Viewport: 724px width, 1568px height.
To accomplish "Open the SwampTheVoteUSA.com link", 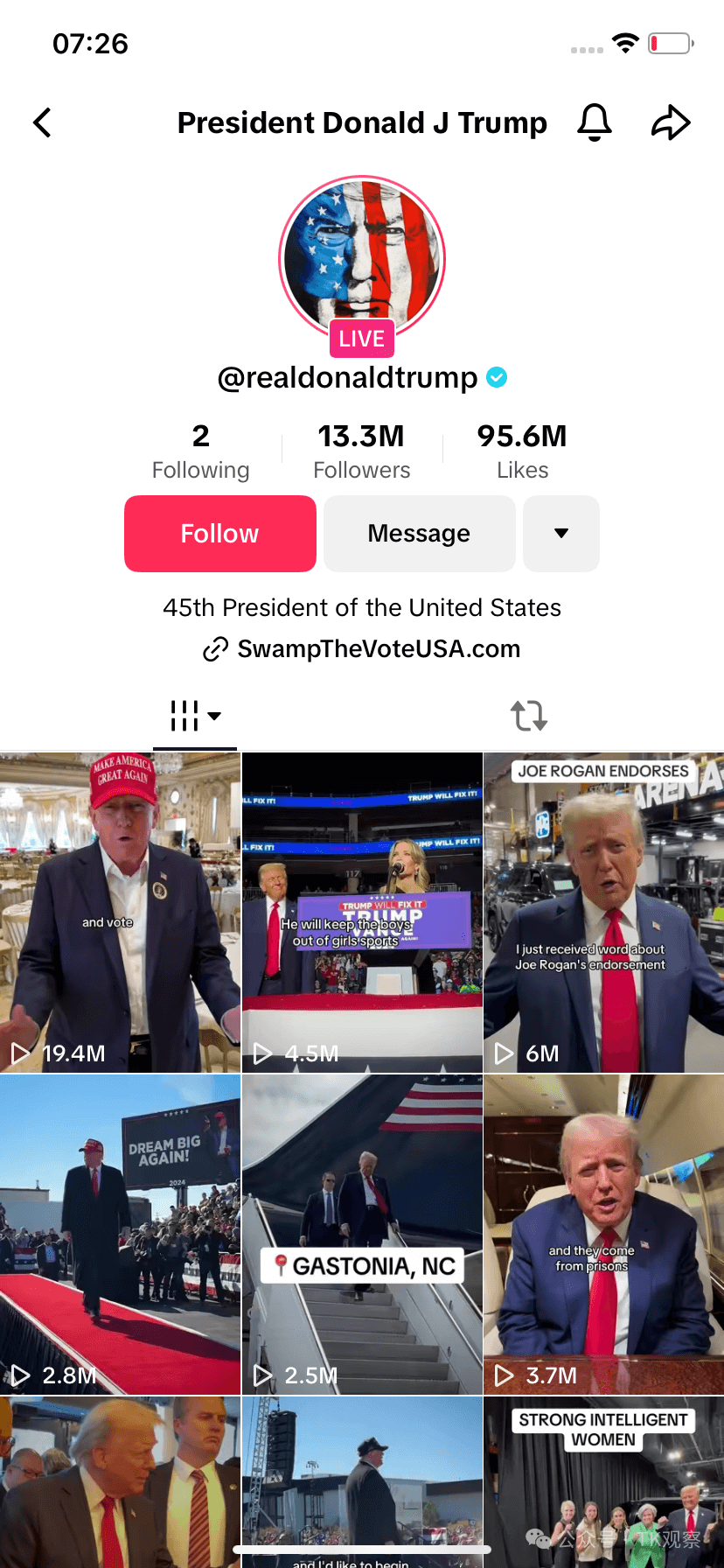I will (378, 649).
